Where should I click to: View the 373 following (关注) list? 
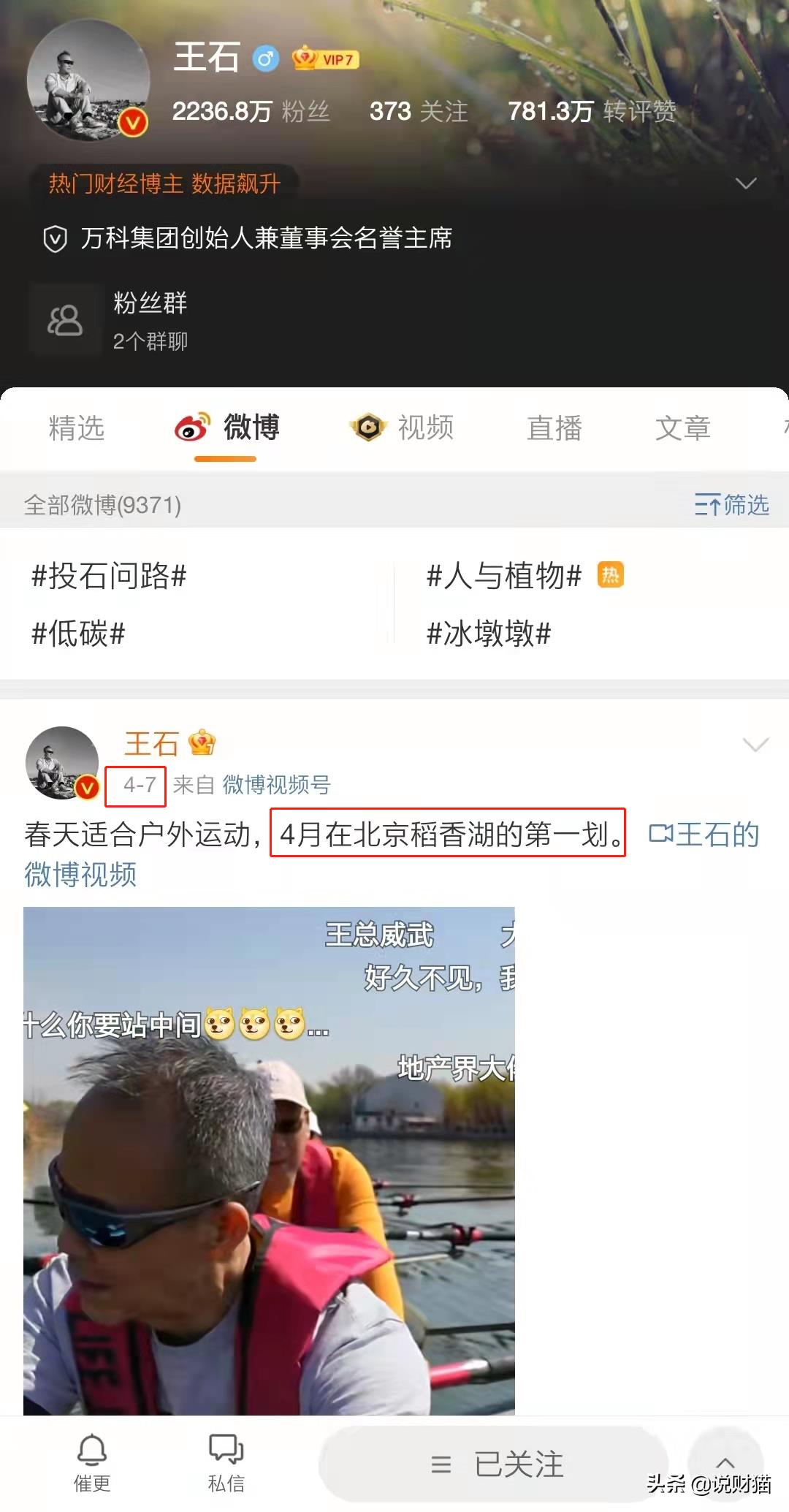pyautogui.click(x=418, y=112)
